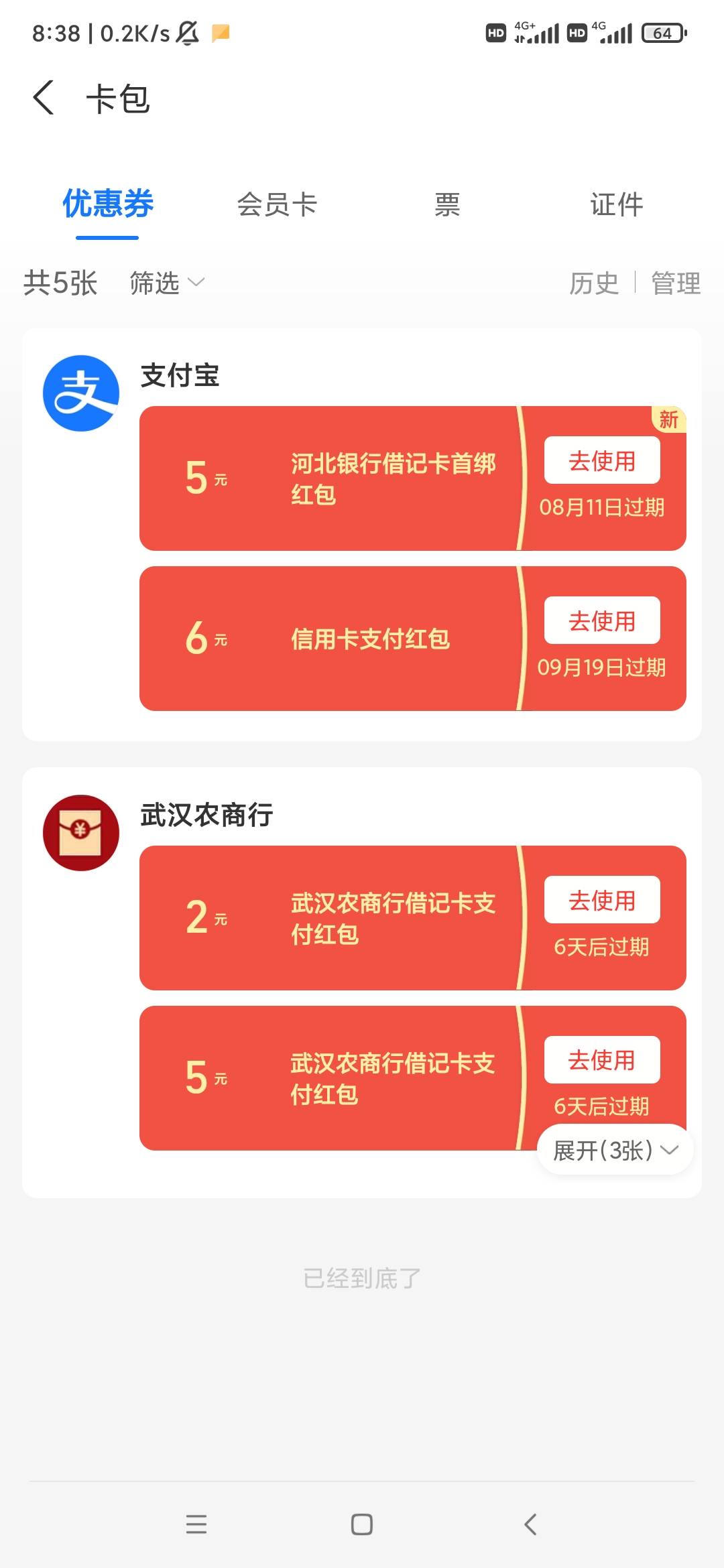Switch to the 会员卡 tab
Image resolution: width=724 pixels, height=1568 pixels.
277,204
